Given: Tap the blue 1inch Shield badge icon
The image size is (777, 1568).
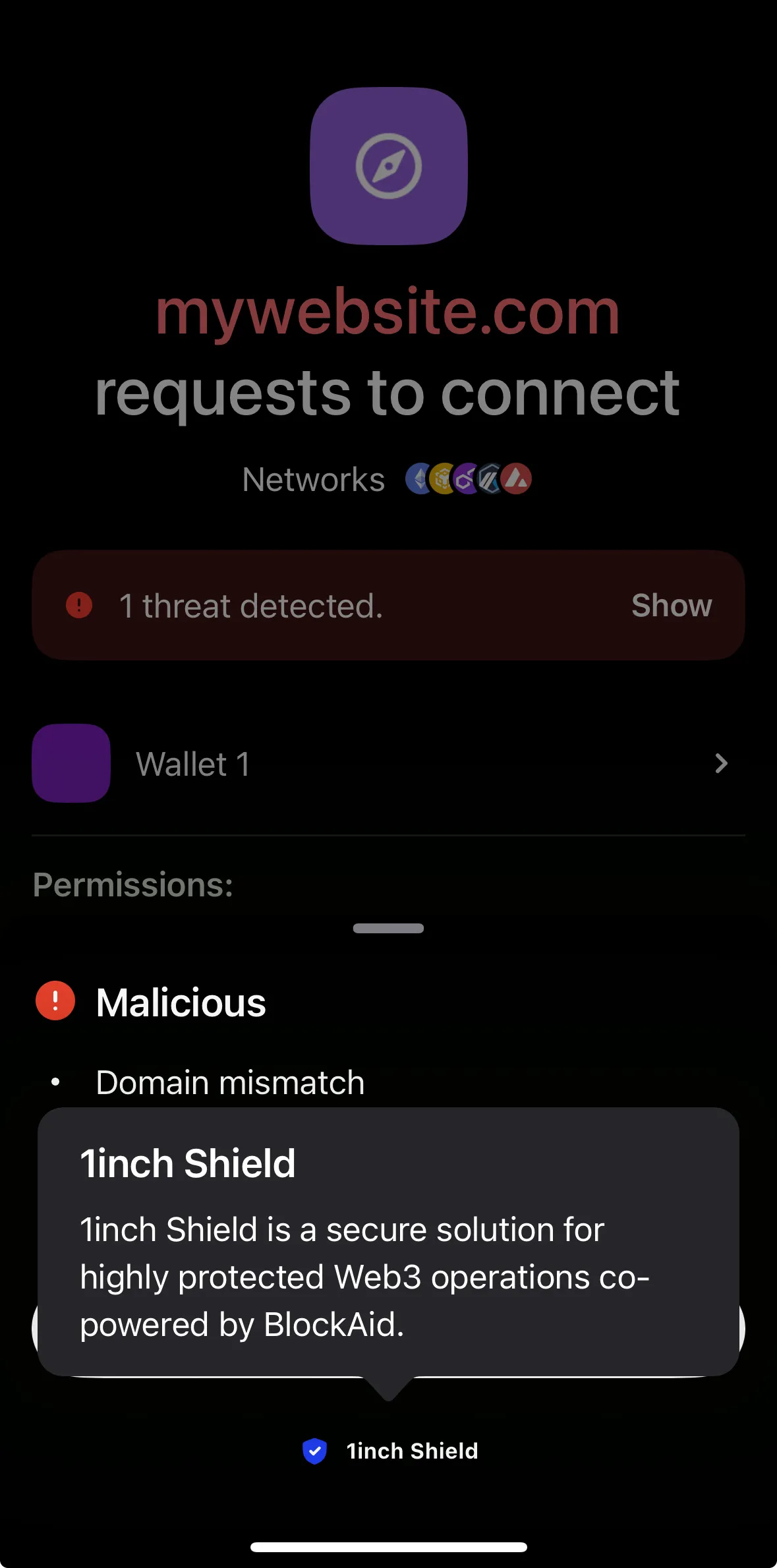Looking at the screenshot, I should coord(315,1450).
